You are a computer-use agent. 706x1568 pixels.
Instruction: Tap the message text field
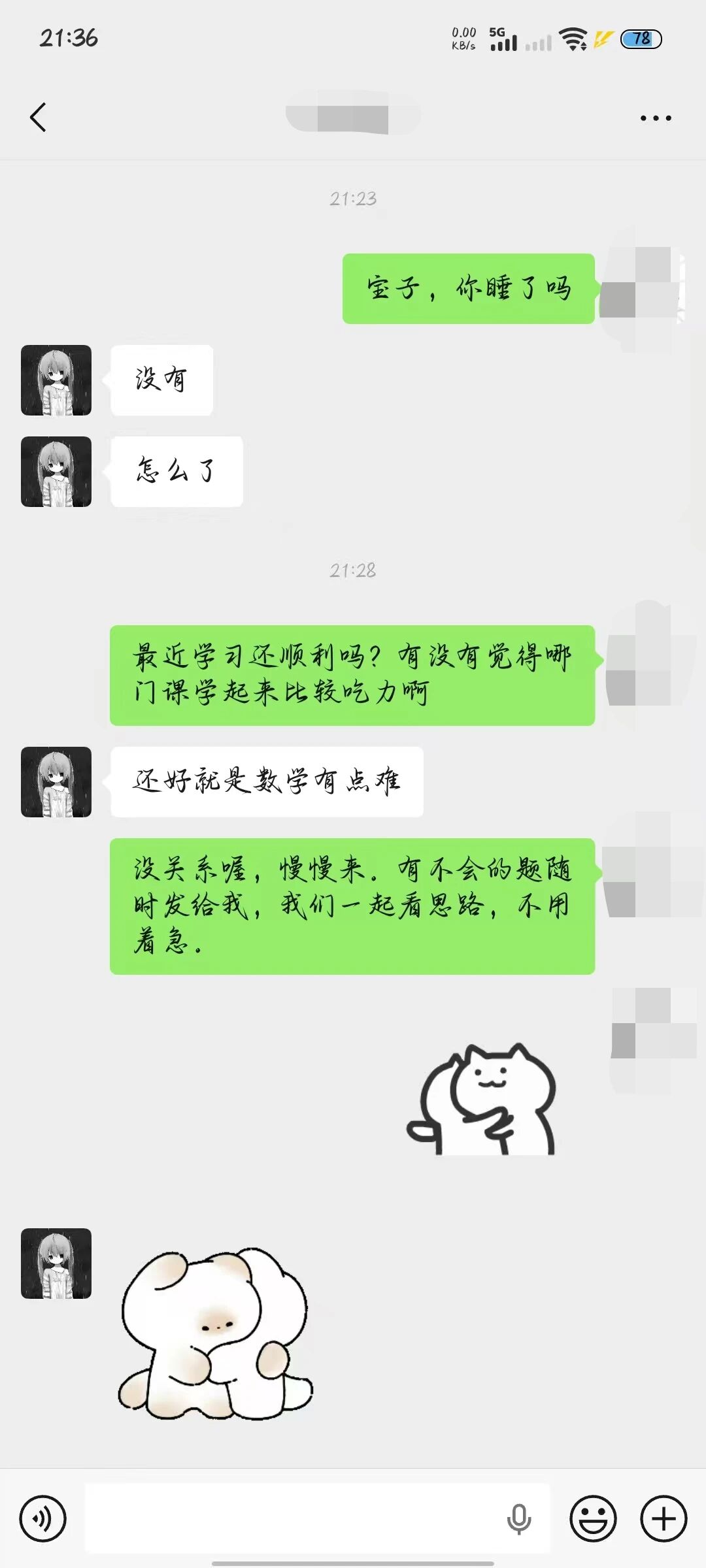tap(294, 1518)
